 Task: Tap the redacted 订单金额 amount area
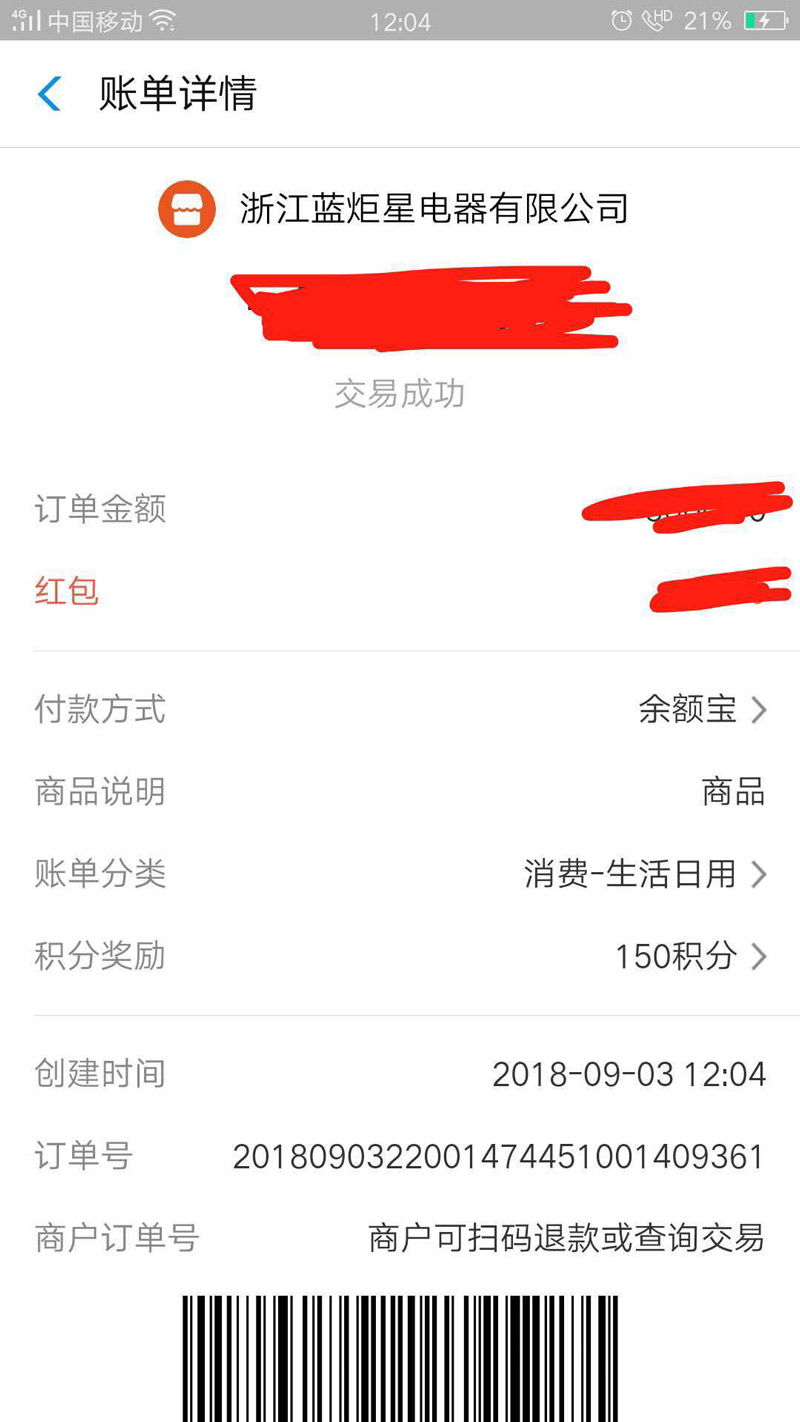690,509
